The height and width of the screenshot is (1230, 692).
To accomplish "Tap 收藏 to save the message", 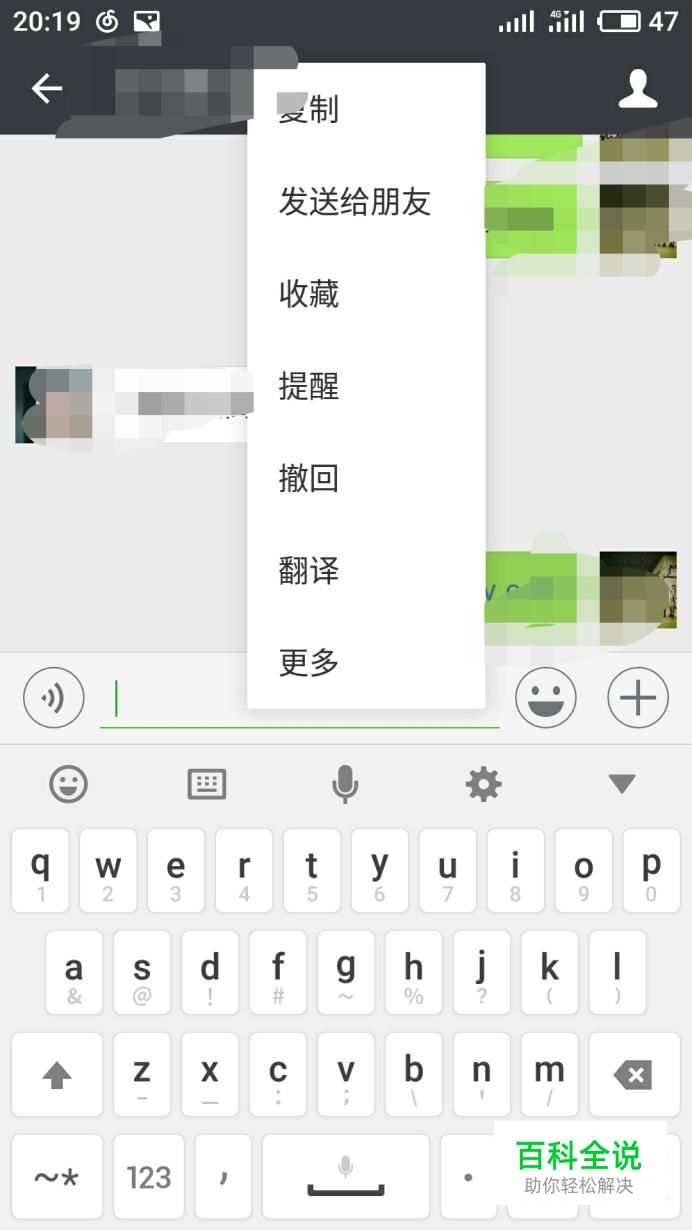I will 310,294.
